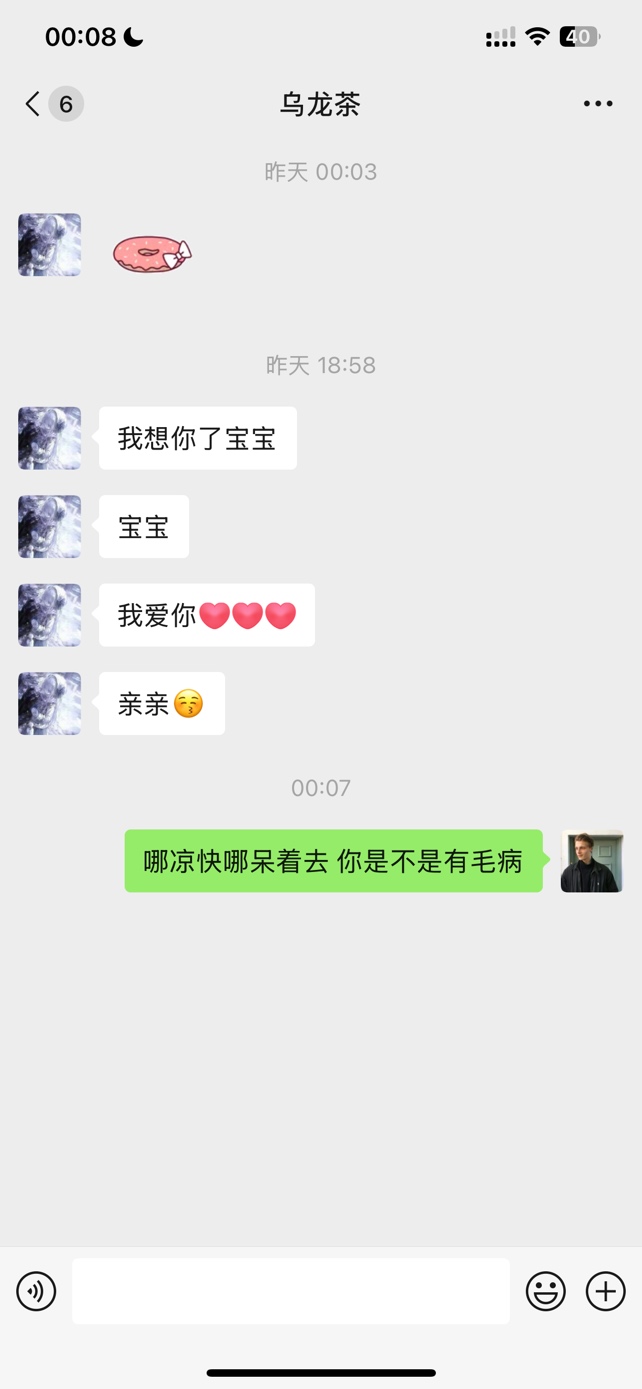Open my own profile avatar
The height and width of the screenshot is (1389, 642).
tap(592, 861)
